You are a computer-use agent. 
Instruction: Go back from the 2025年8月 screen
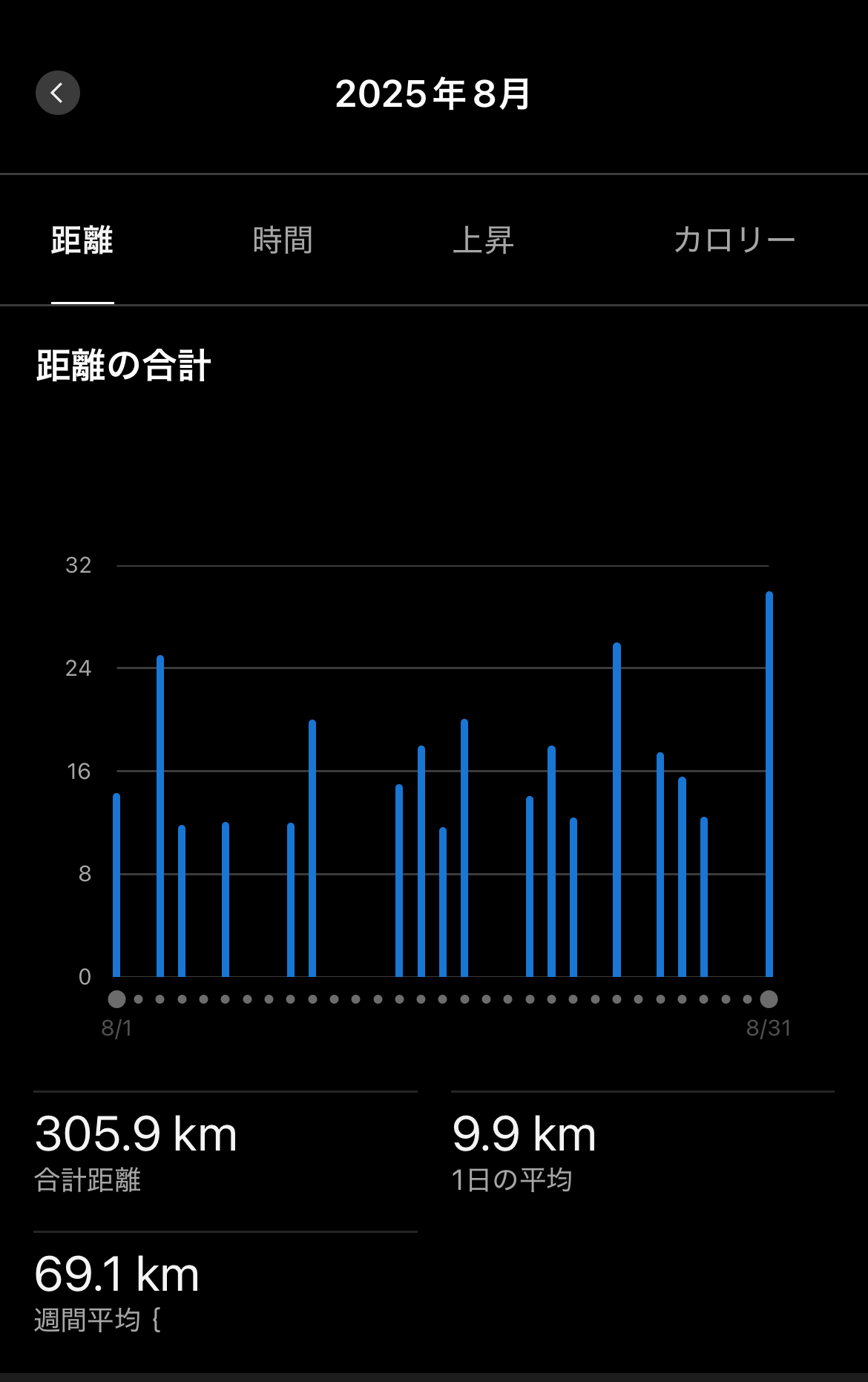point(58,93)
